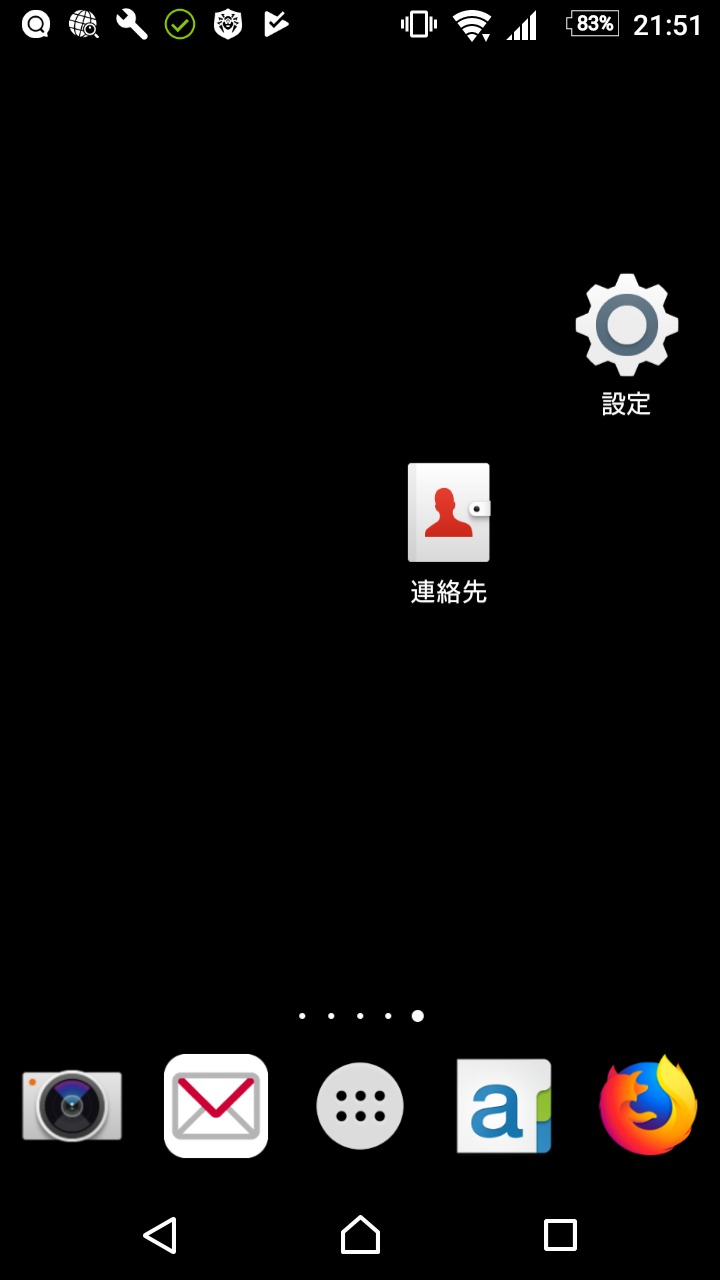Launch the Firefox browser

[648, 1106]
